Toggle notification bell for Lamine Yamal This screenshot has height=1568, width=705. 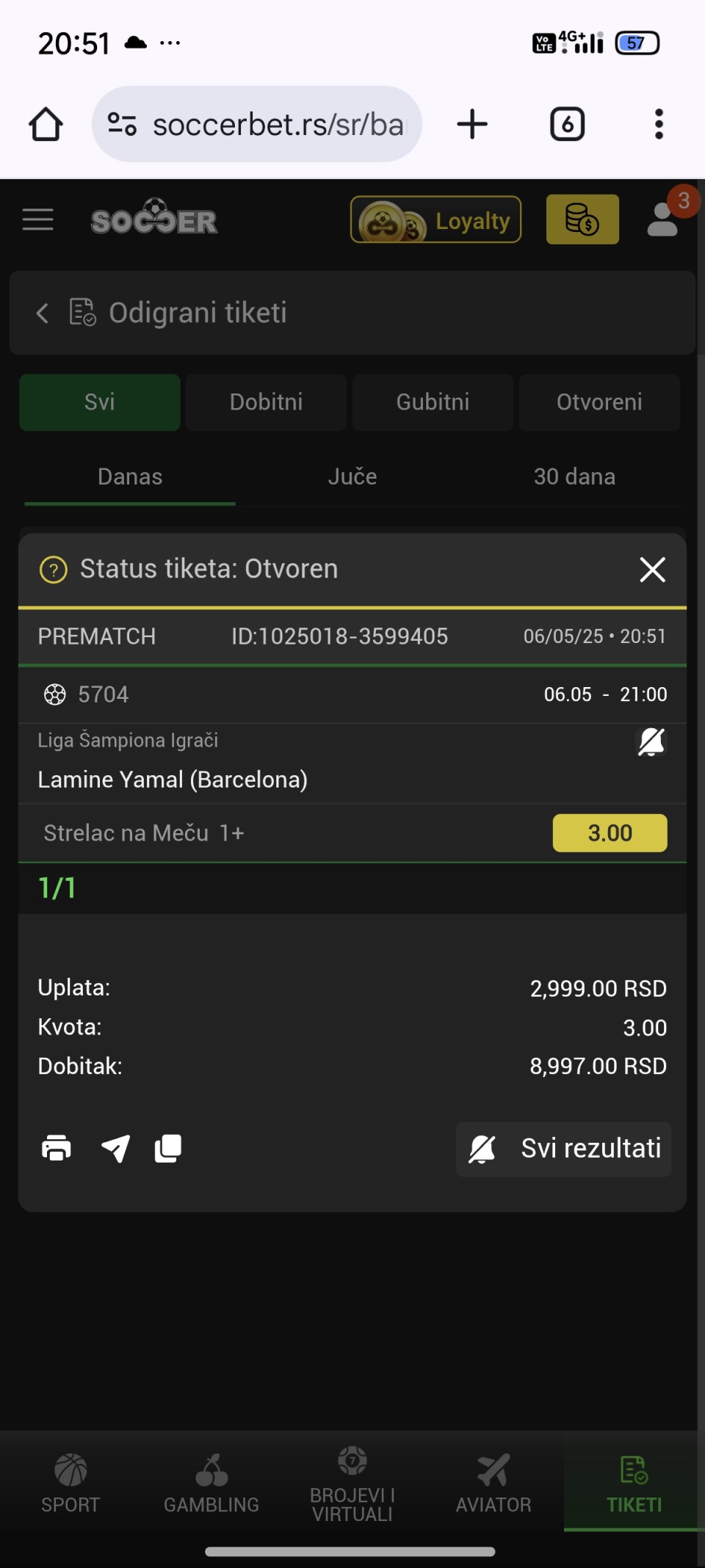pos(651,742)
